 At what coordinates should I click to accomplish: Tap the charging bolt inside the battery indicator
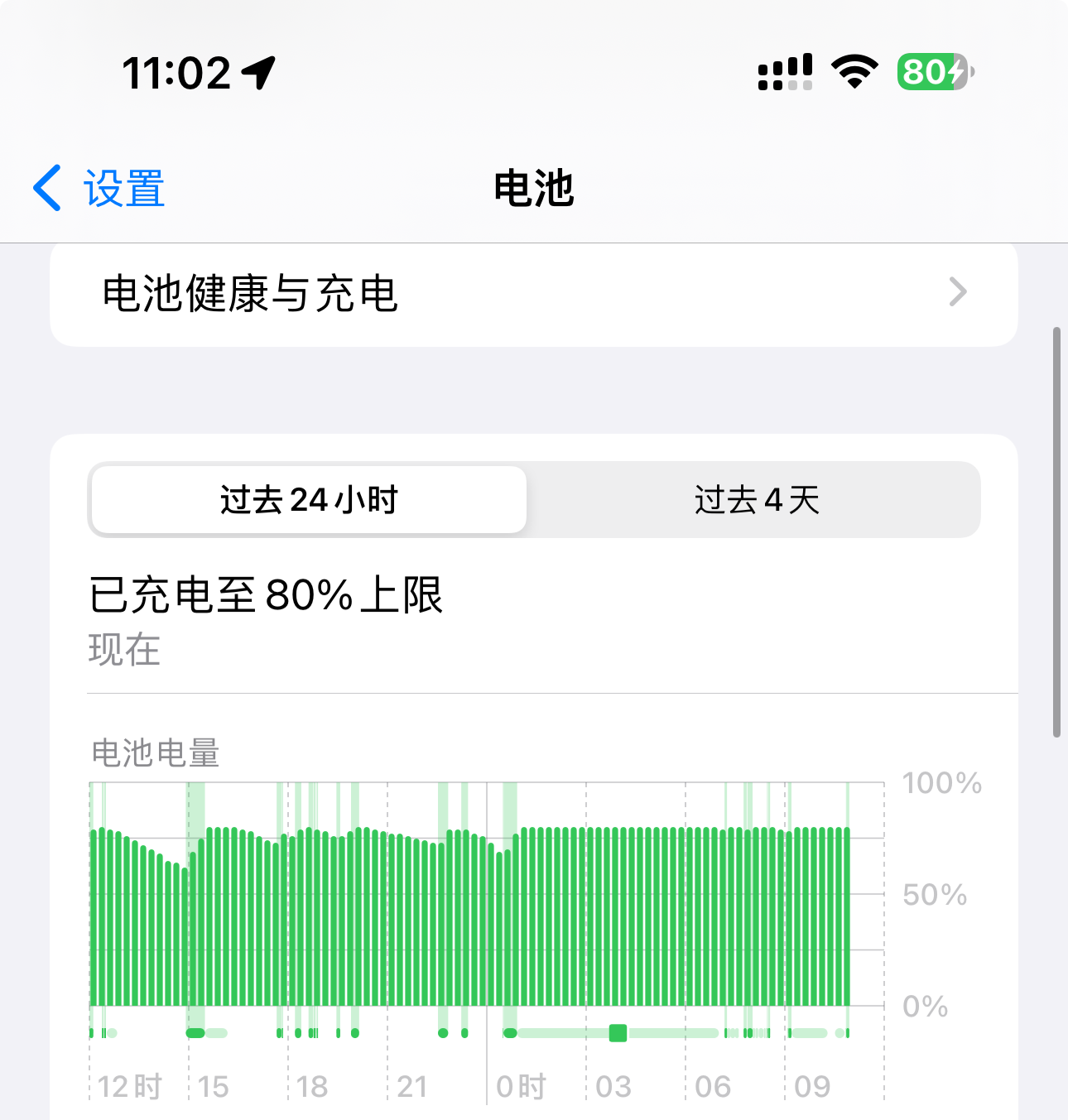click(x=956, y=73)
